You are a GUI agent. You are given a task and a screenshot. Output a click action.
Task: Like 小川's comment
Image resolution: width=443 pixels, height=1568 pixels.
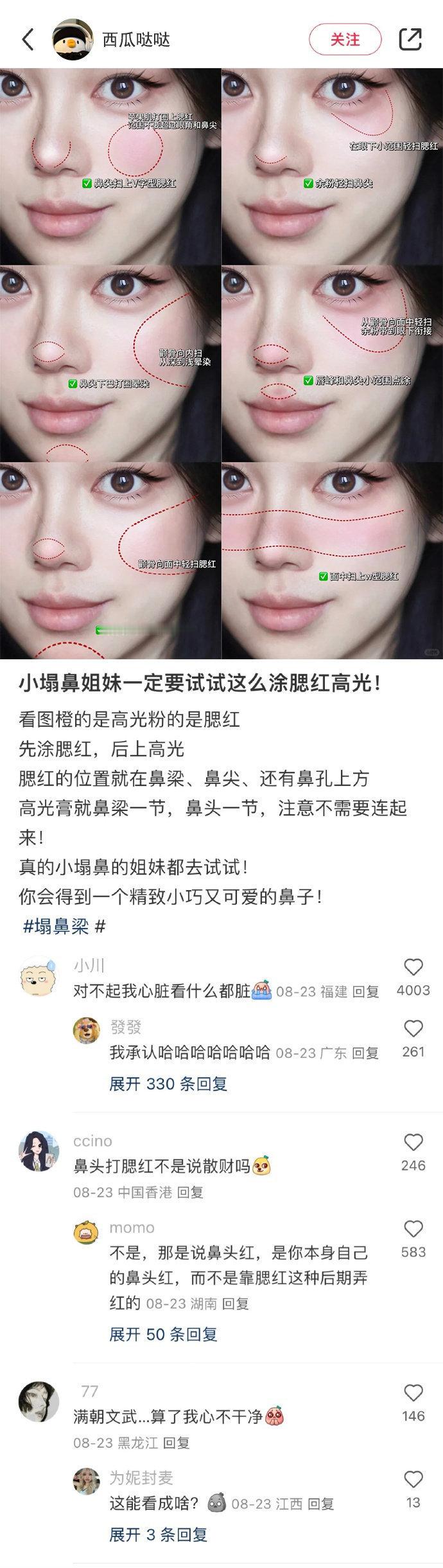point(413,968)
